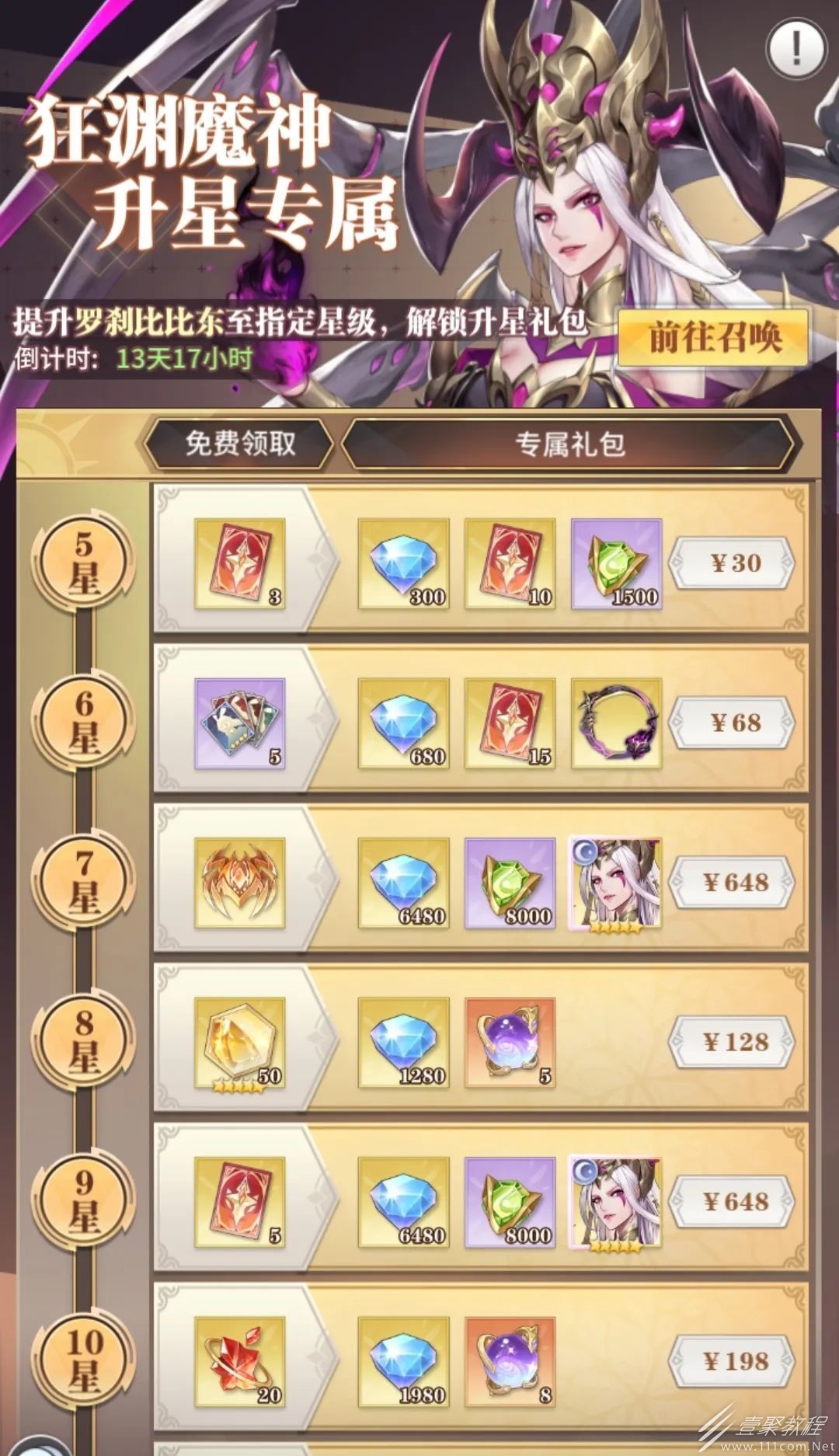Open the exclamation info icon

pos(795,49)
